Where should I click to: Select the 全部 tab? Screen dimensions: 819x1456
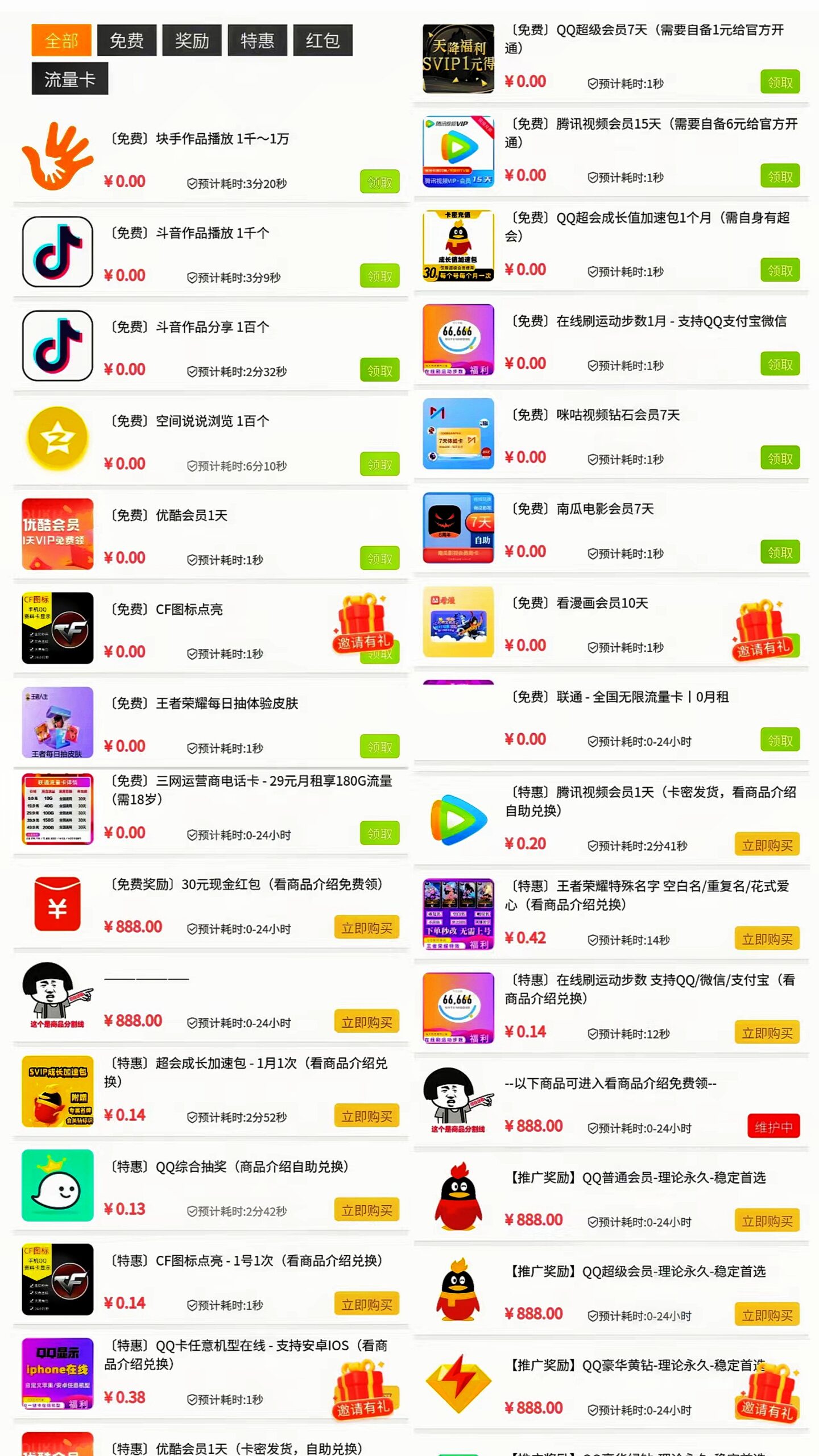coord(61,40)
